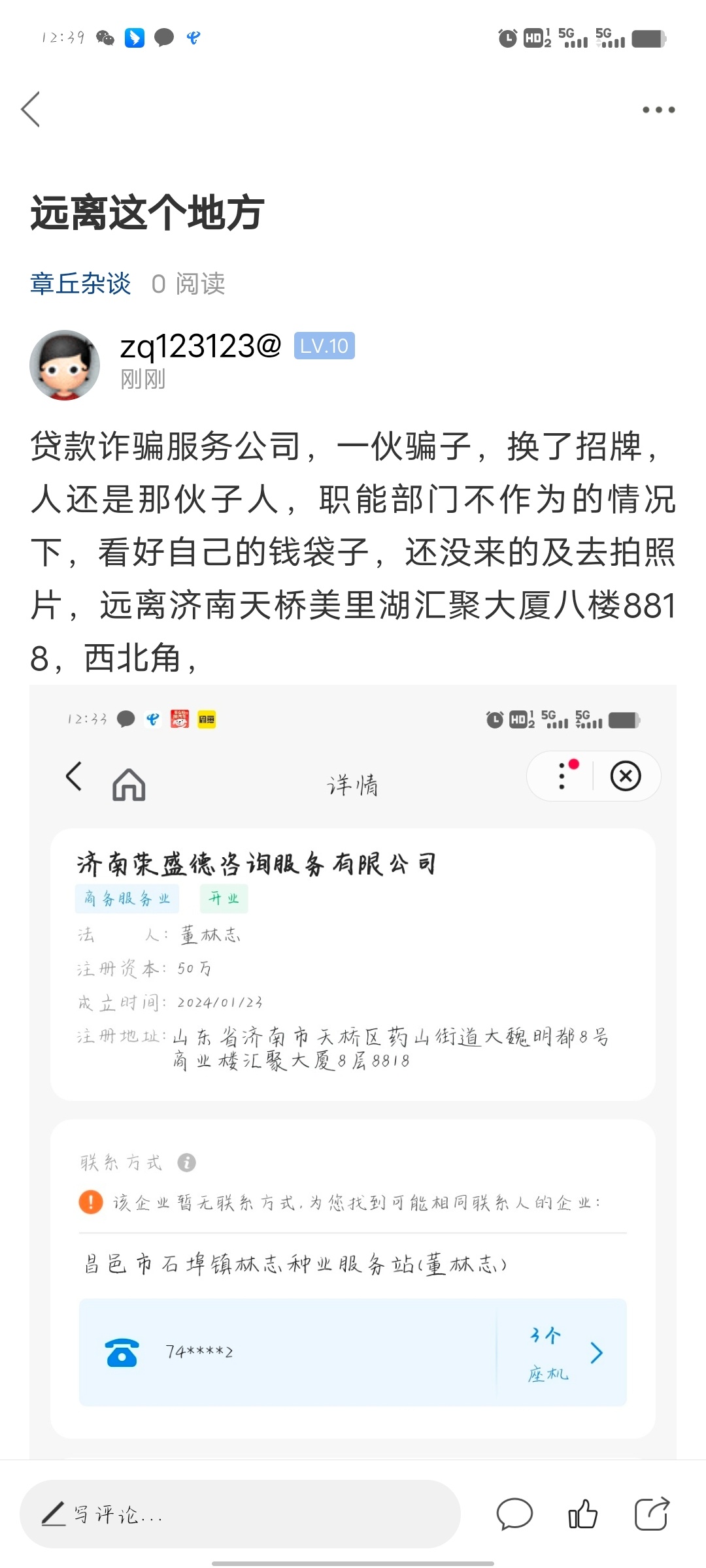Open the 章丘杂谈 board link
The height and width of the screenshot is (1568, 706).
pos(80,284)
